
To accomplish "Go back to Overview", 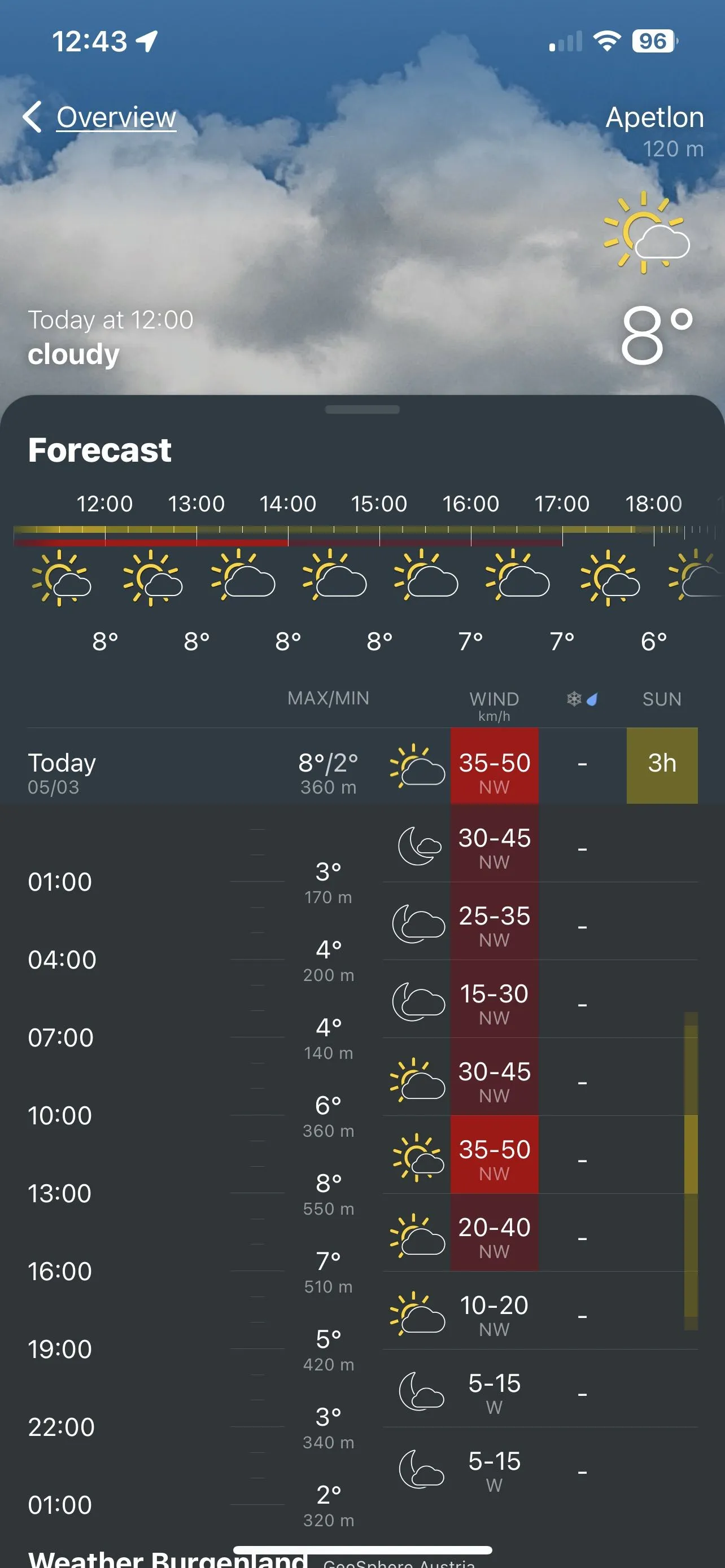I will (101, 117).
